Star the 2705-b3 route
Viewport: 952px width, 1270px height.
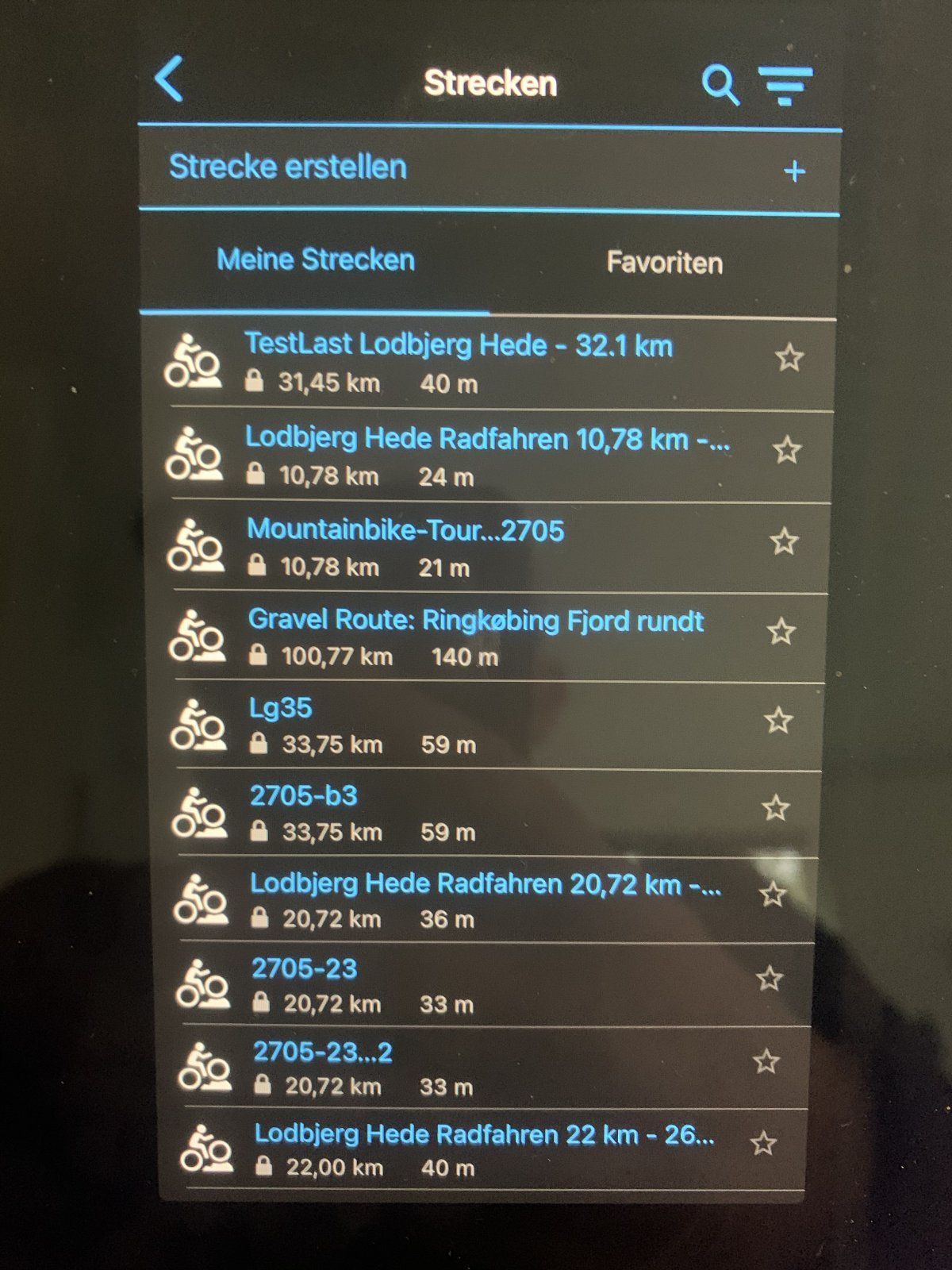pyautogui.click(x=775, y=808)
